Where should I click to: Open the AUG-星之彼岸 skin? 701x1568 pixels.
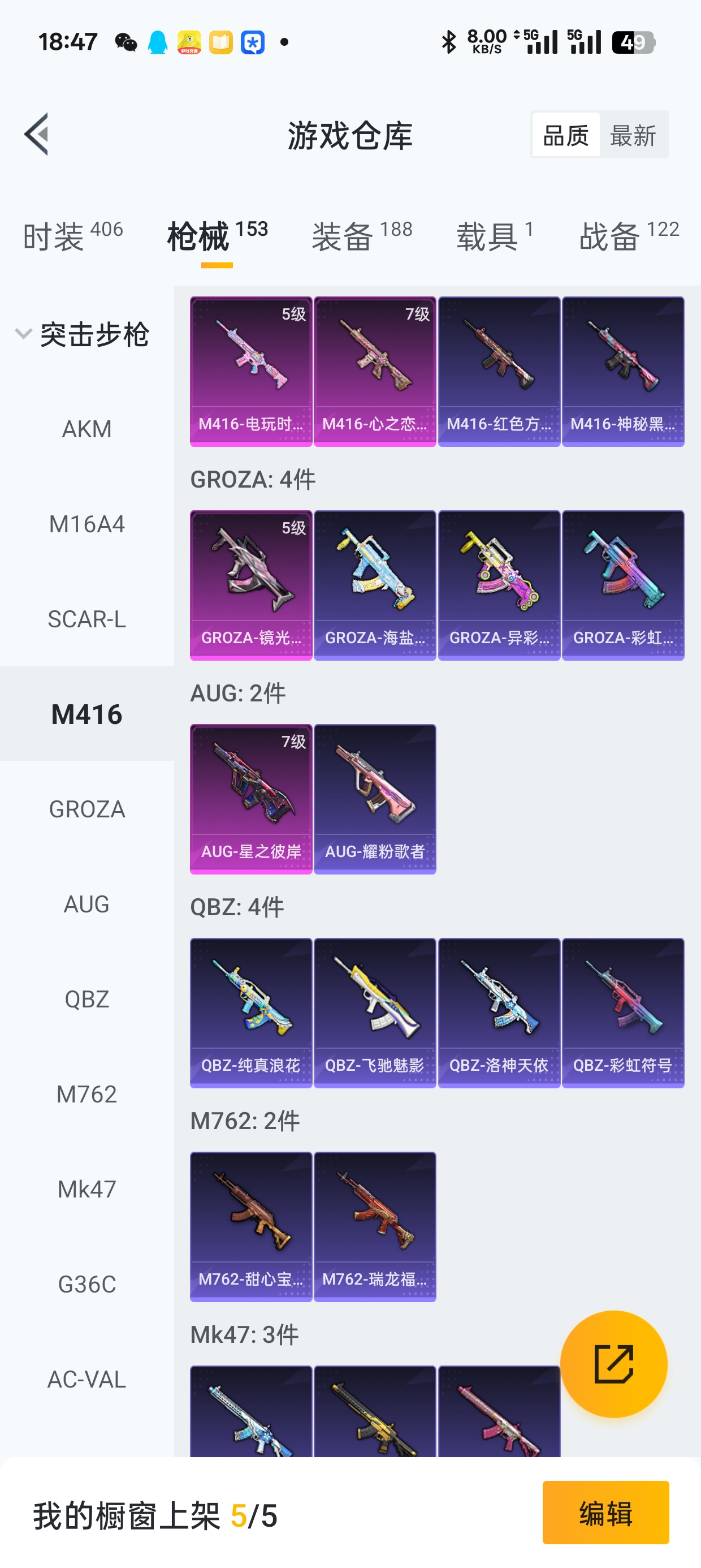coord(250,799)
